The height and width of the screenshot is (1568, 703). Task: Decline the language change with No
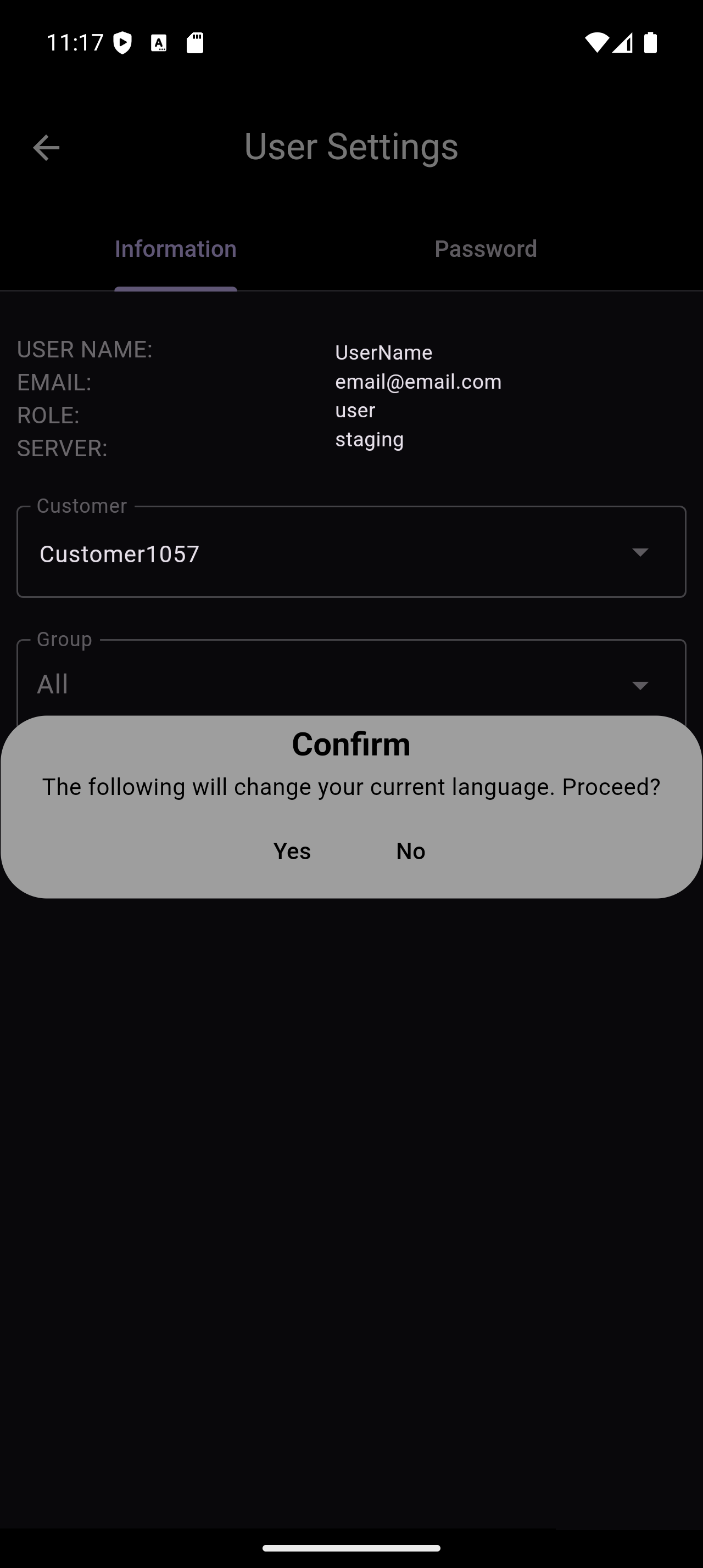[x=410, y=850]
